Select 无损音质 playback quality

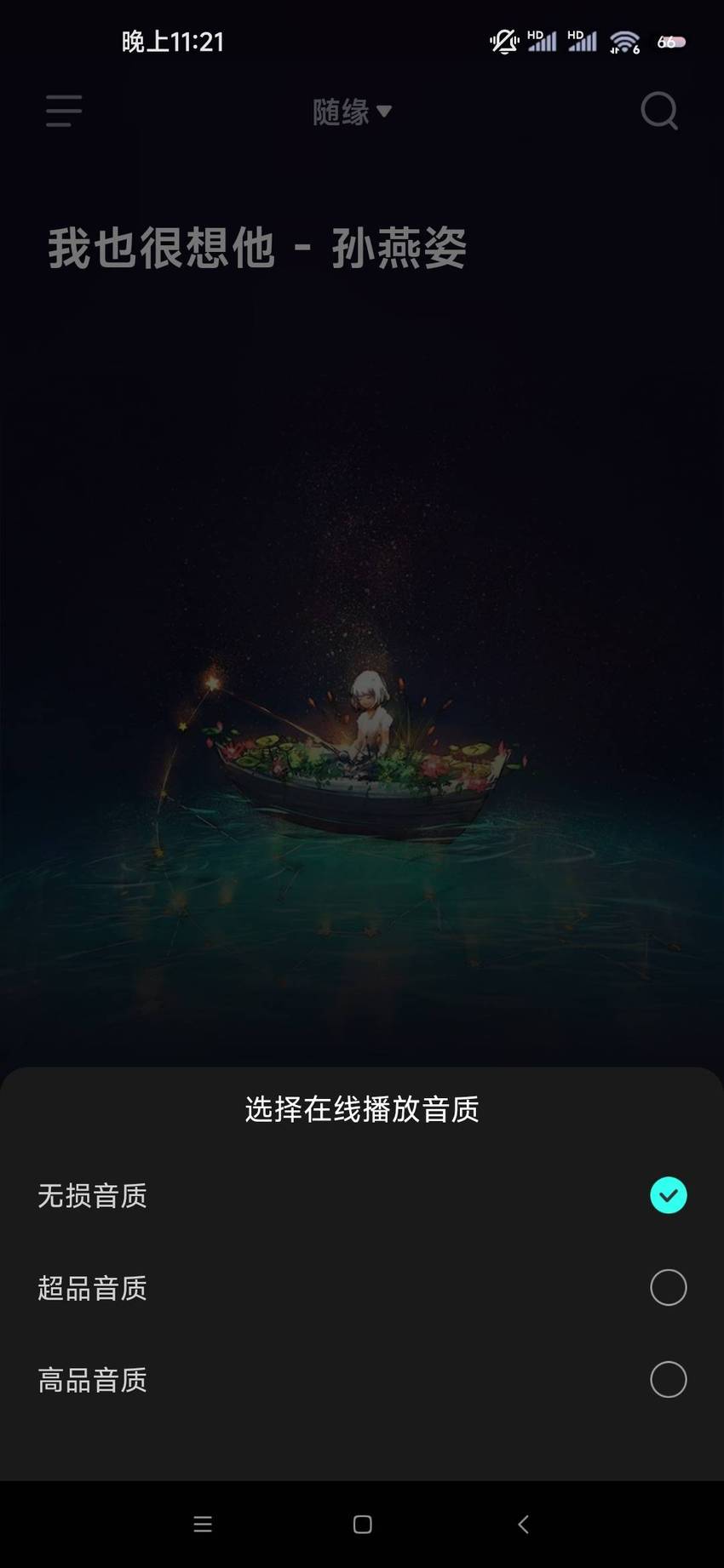pyautogui.click(x=362, y=1195)
